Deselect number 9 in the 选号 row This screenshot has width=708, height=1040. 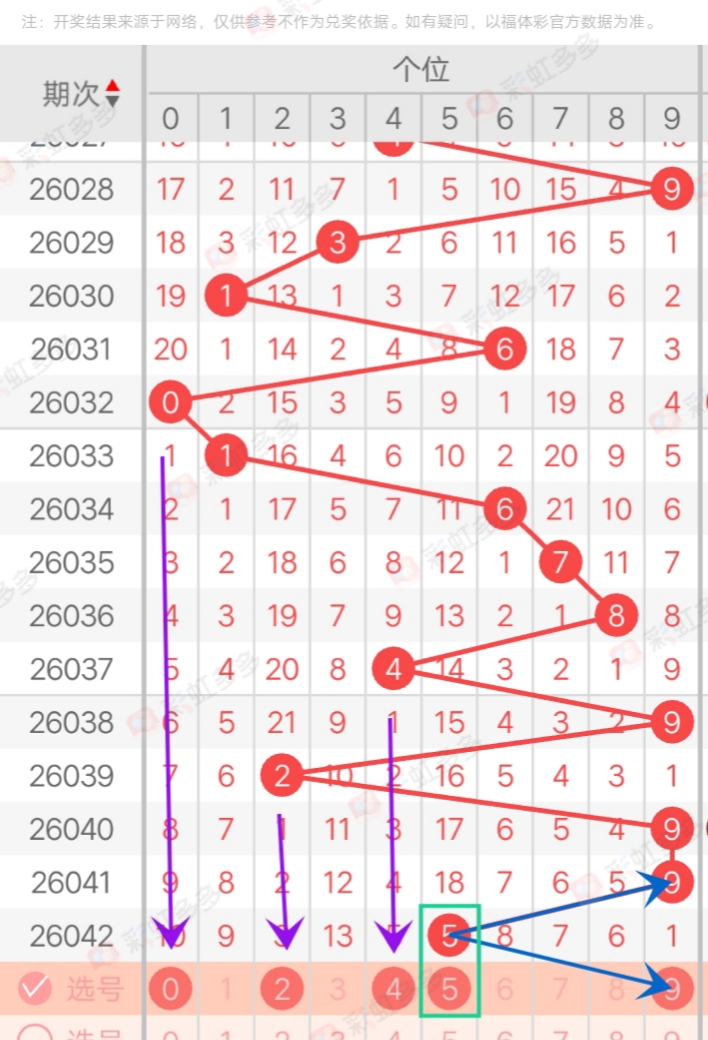tap(672, 989)
